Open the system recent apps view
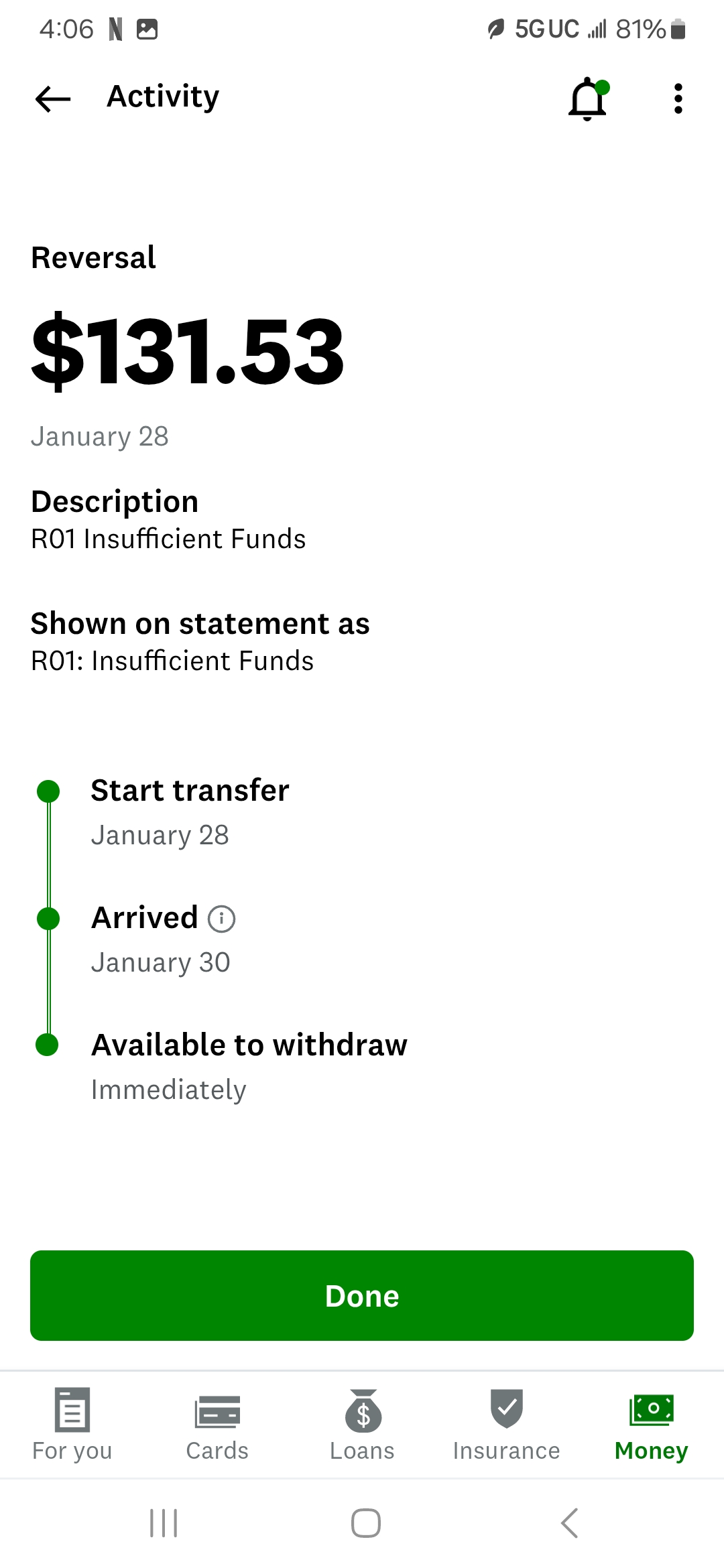Image resolution: width=724 pixels, height=1568 pixels. (164, 1523)
